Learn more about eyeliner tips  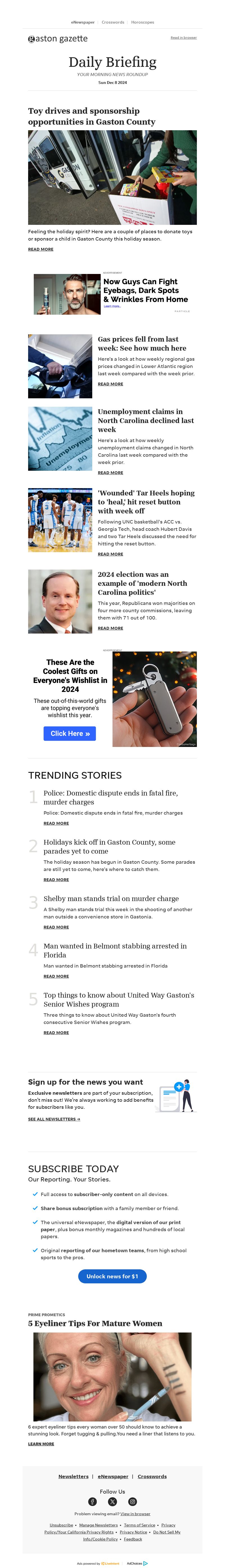click(41, 1444)
